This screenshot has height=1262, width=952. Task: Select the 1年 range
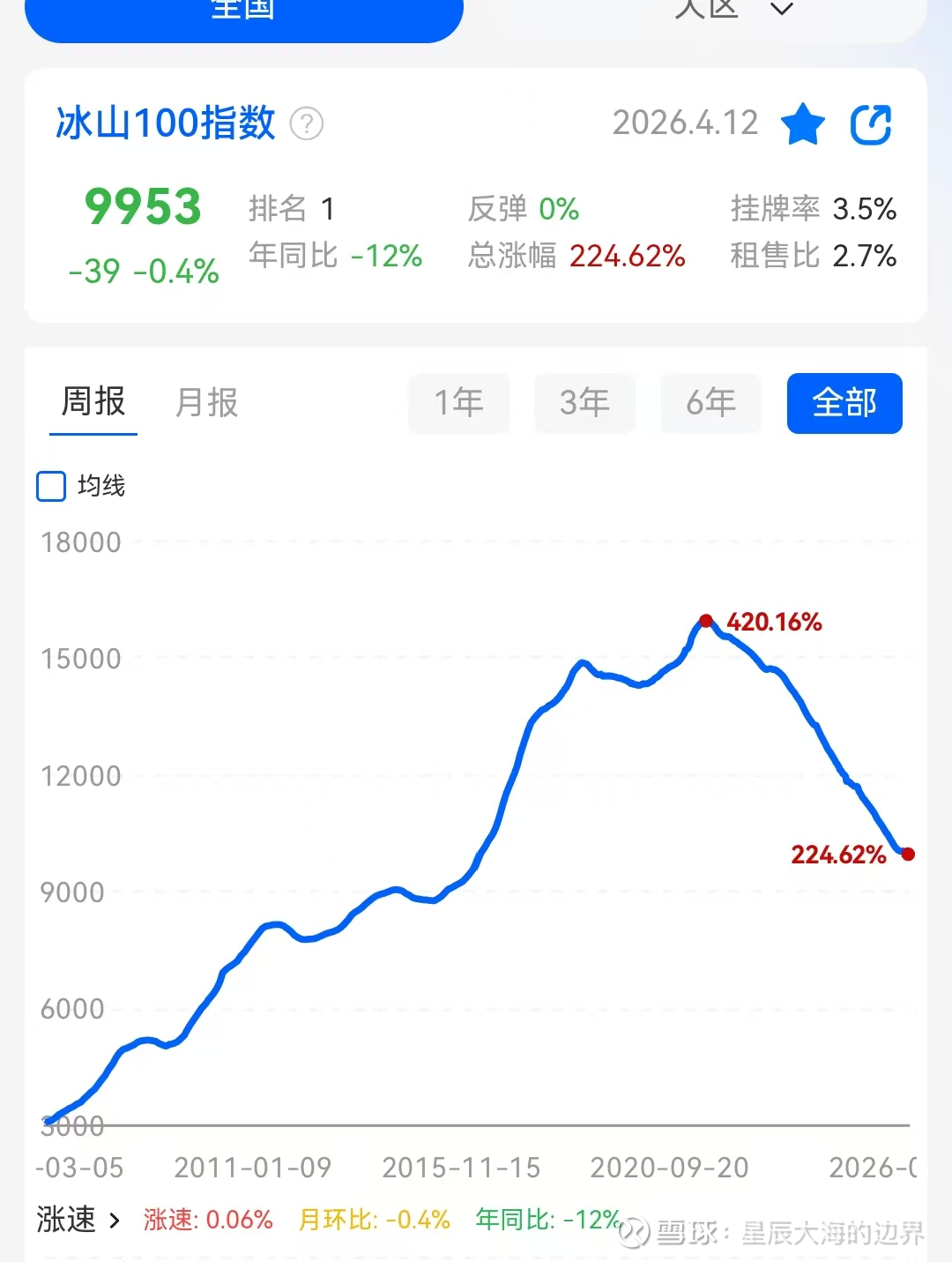(x=458, y=403)
